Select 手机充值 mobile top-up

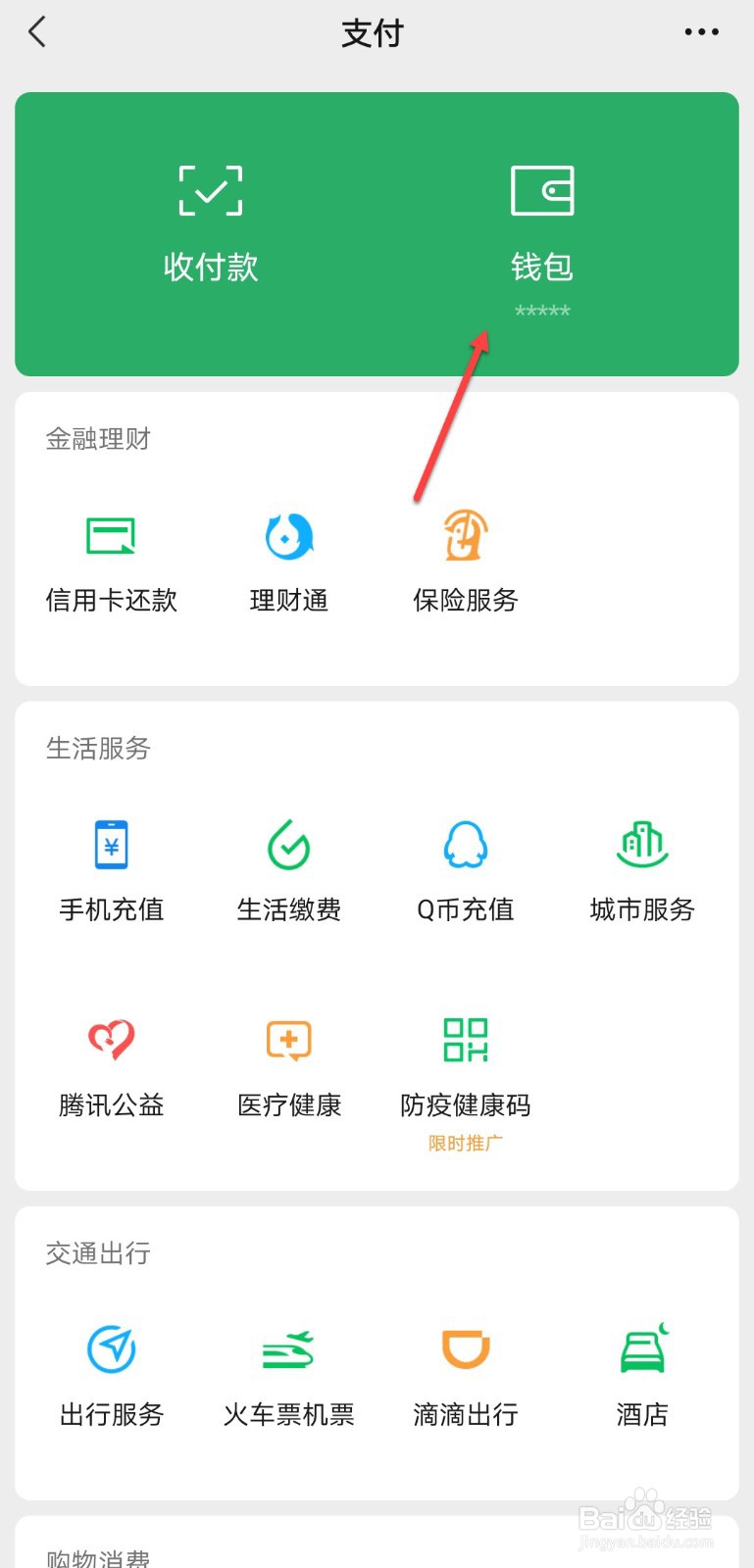[111, 872]
